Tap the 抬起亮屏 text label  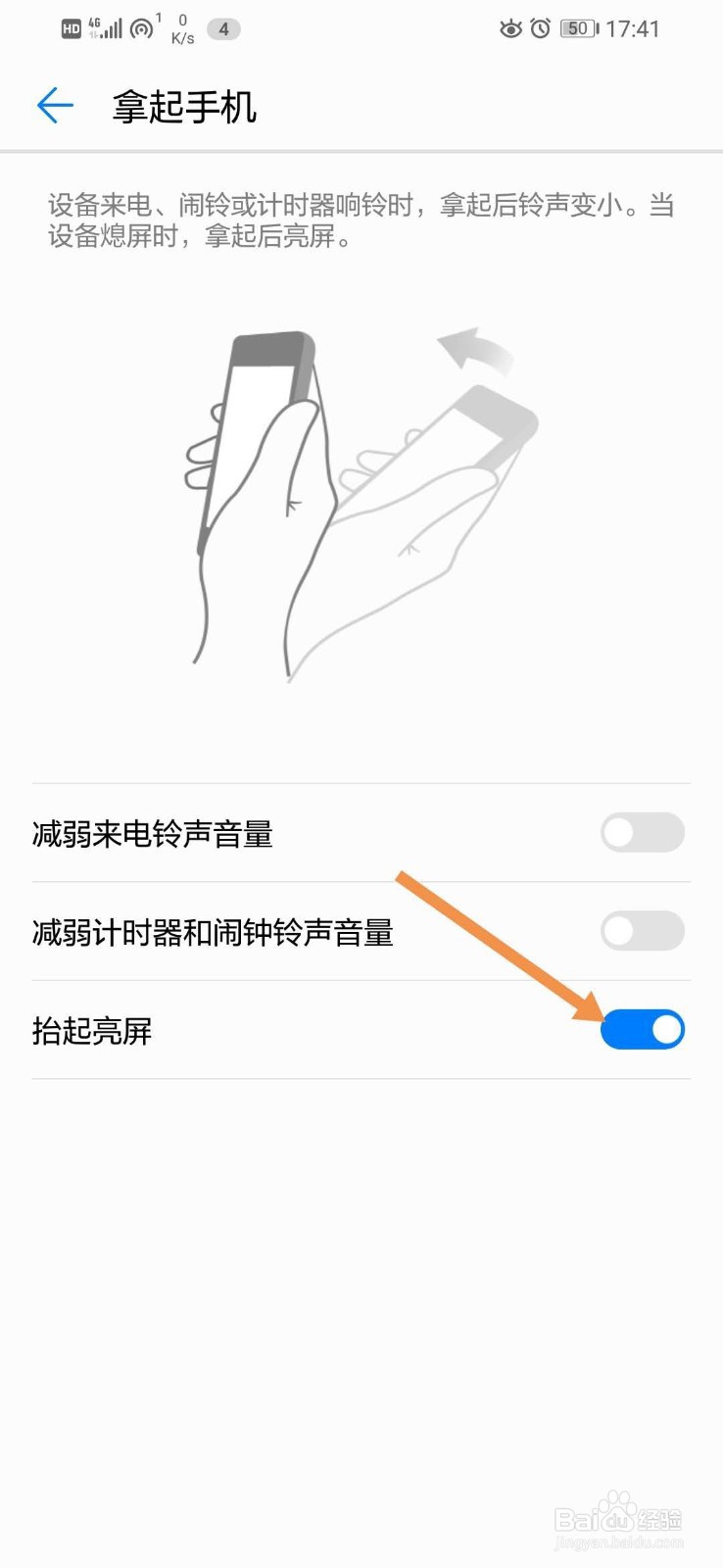89,1032
